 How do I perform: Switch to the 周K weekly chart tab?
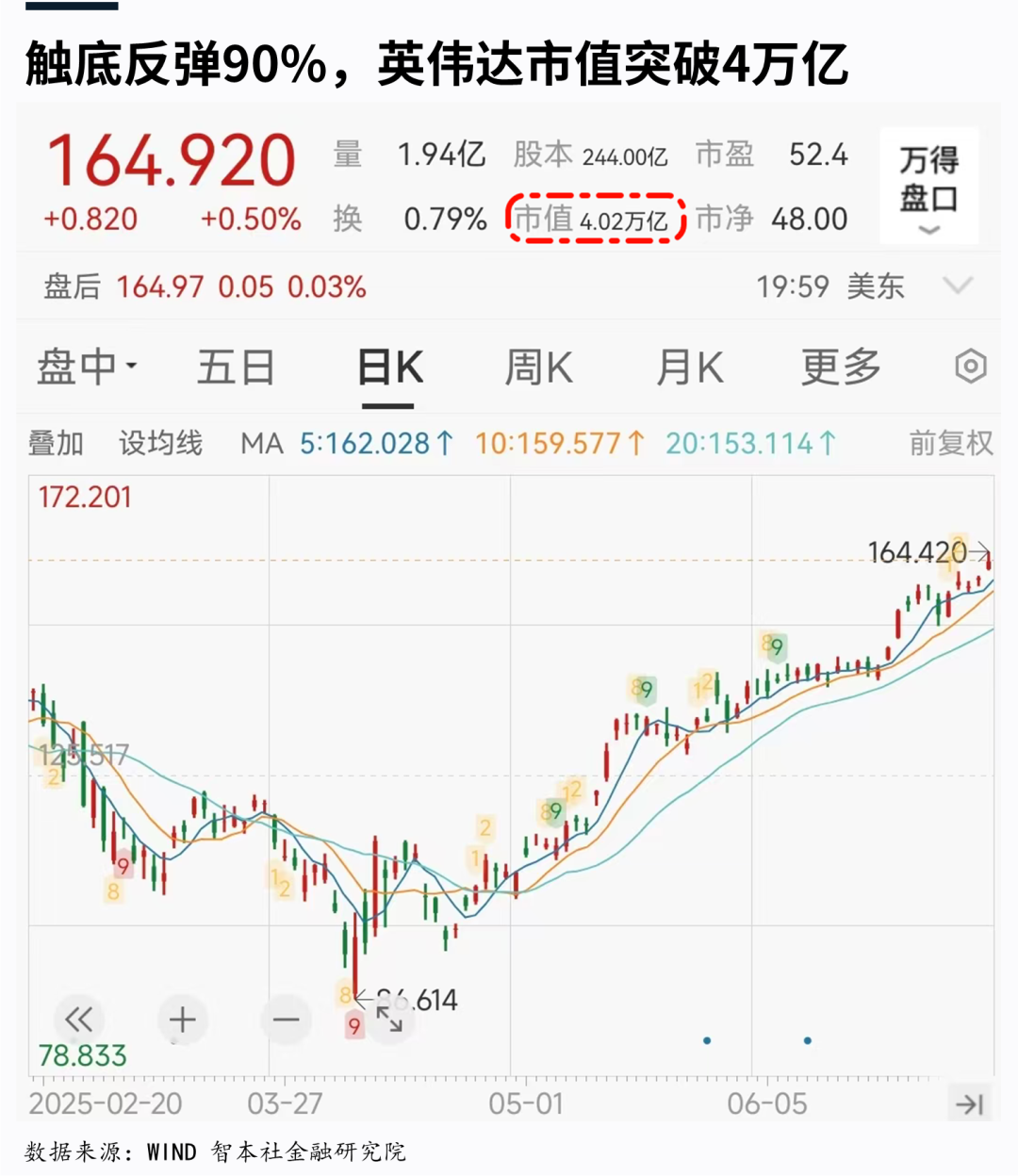[537, 367]
